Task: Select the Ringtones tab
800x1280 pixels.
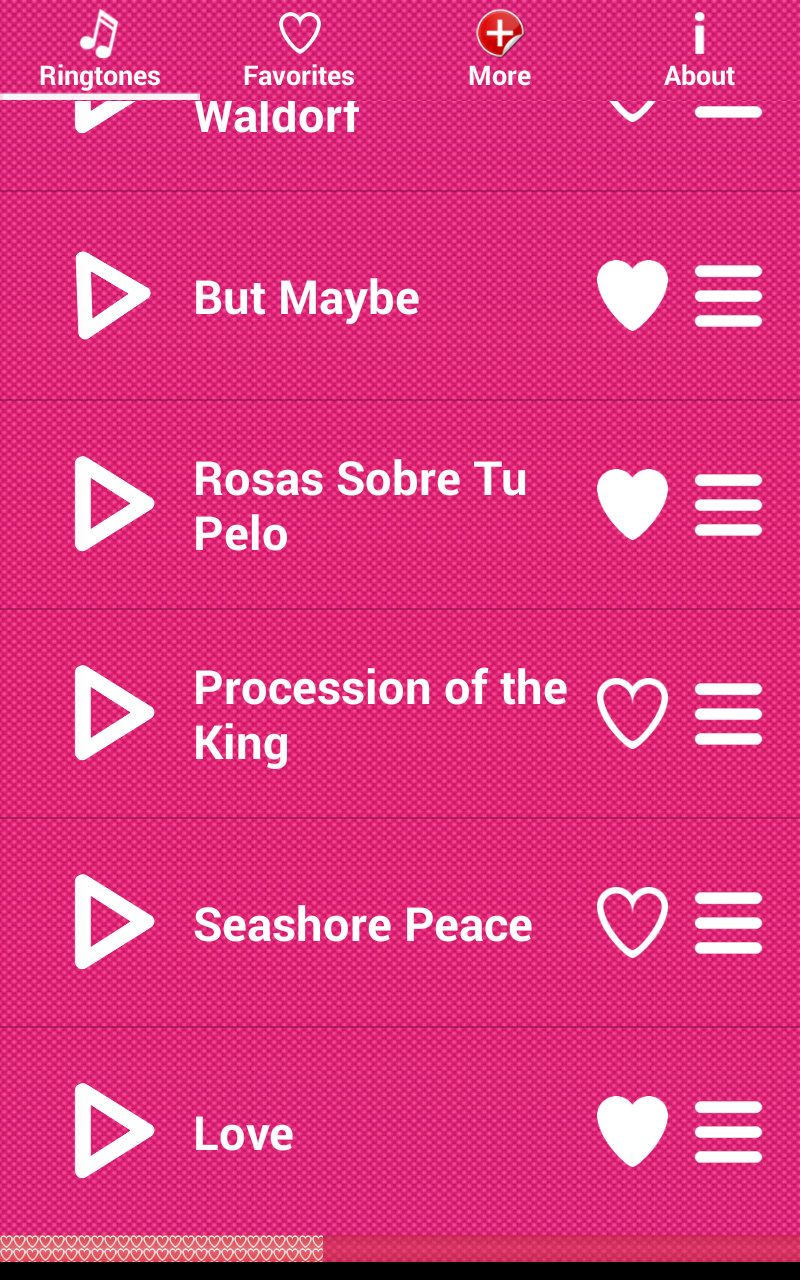Action: click(100, 50)
